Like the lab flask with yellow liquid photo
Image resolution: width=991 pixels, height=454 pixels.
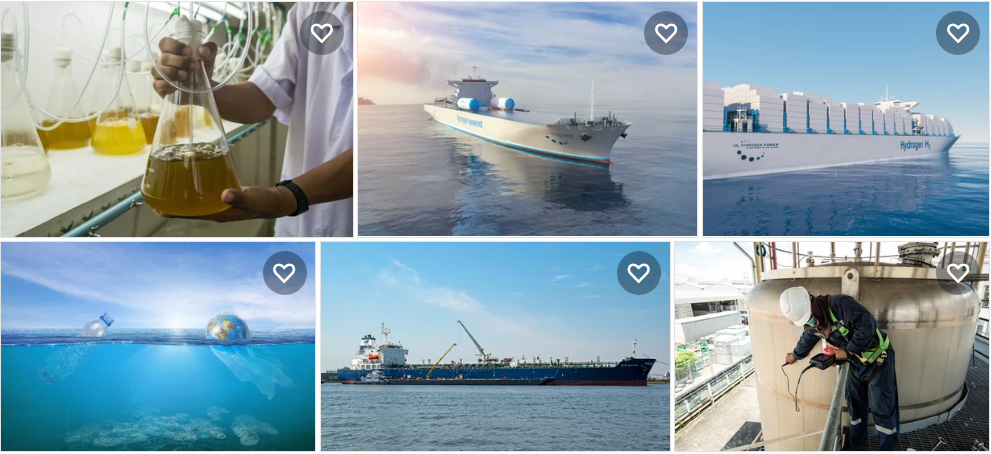tap(322, 33)
